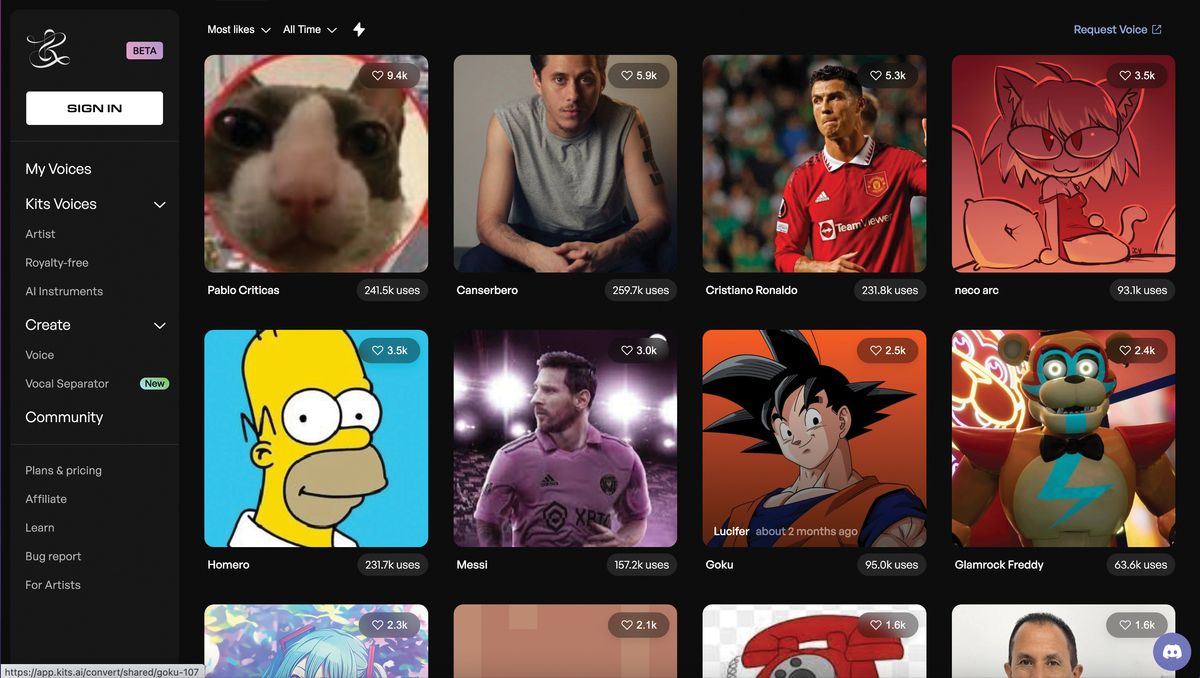Image resolution: width=1200 pixels, height=678 pixels.
Task: Open the Vocal Separator tool
Action: coord(67,384)
